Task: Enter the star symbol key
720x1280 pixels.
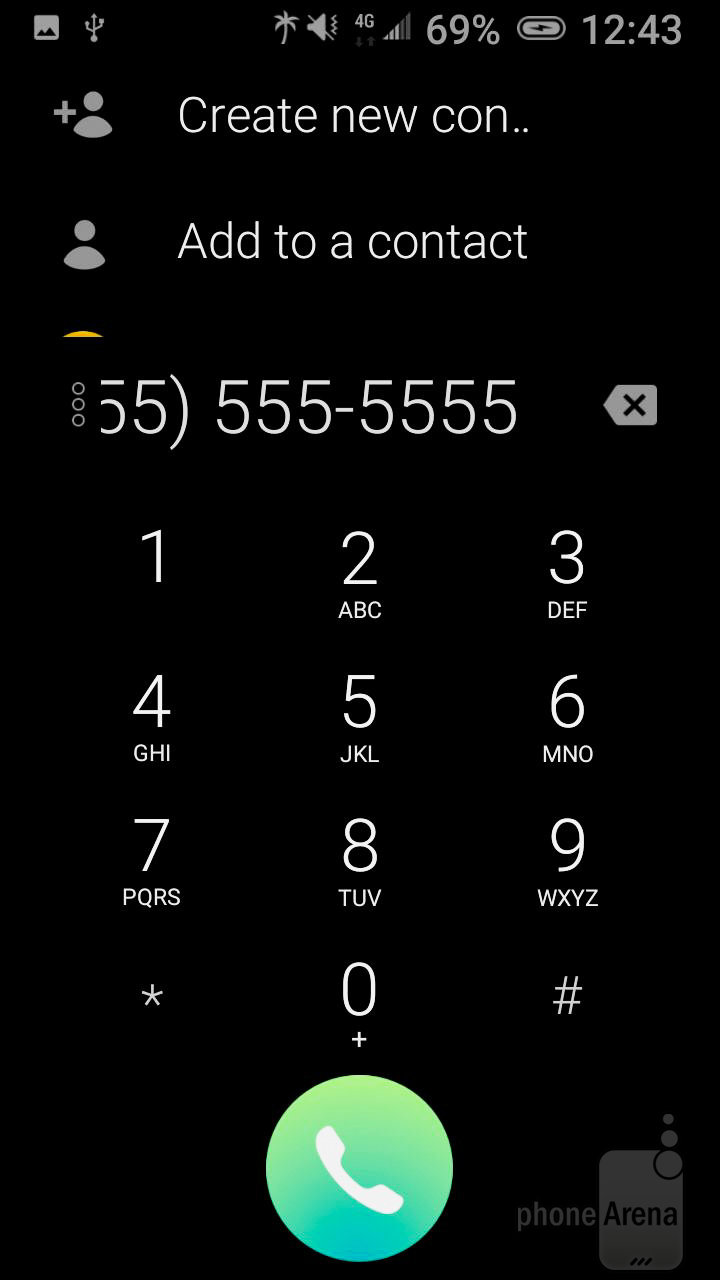Action: pos(152,997)
